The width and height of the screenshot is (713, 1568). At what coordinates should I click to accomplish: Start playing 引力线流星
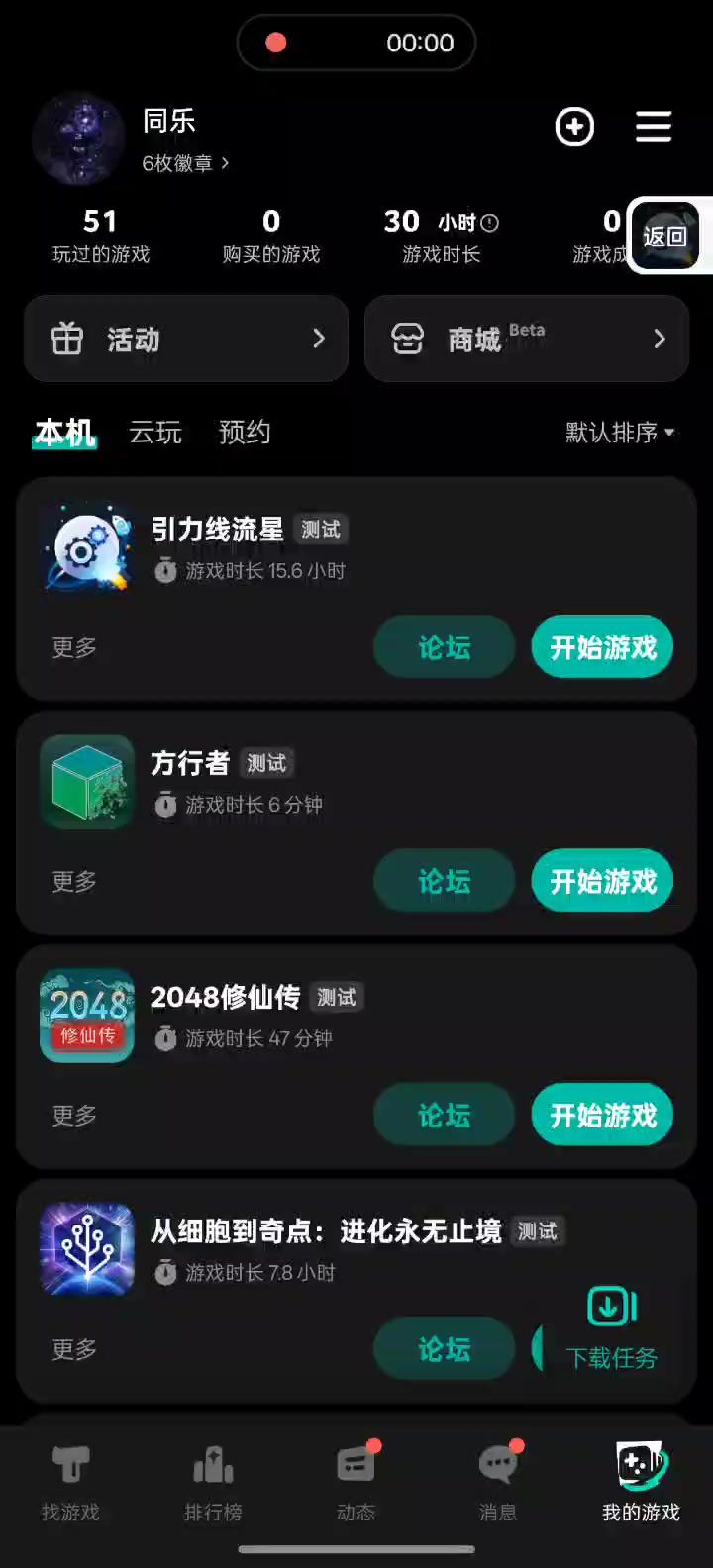[602, 647]
